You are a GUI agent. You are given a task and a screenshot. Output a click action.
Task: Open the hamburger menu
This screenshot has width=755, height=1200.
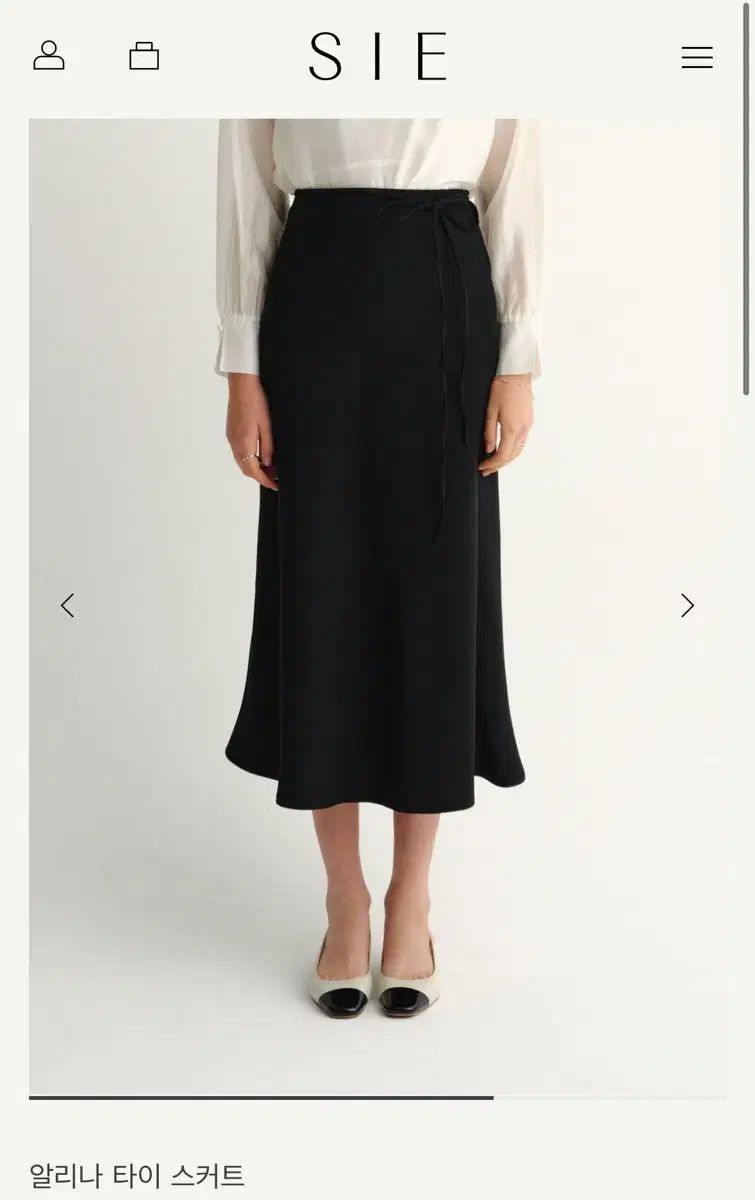click(x=697, y=57)
